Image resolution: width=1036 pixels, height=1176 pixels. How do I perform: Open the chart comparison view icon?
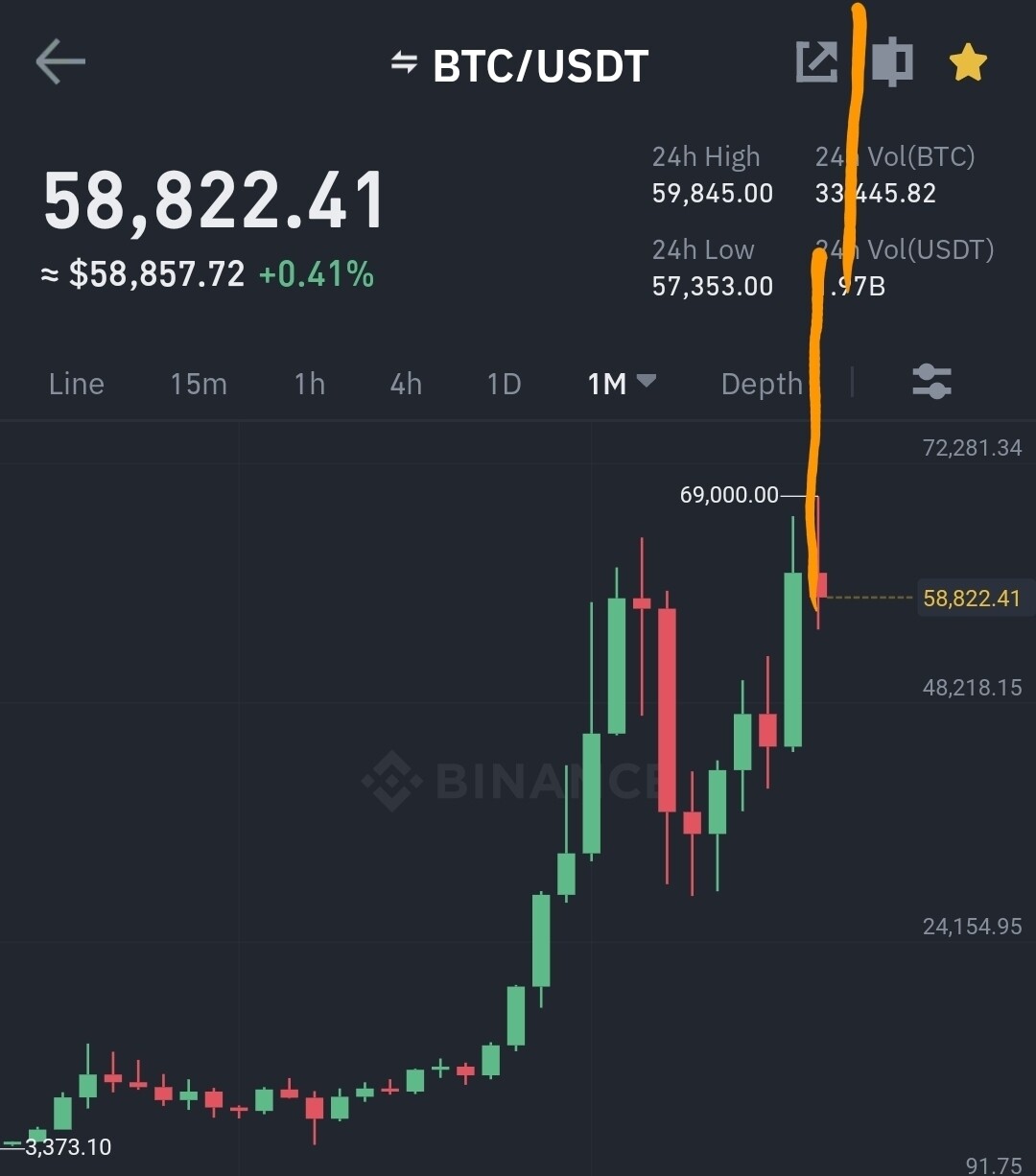(x=892, y=63)
